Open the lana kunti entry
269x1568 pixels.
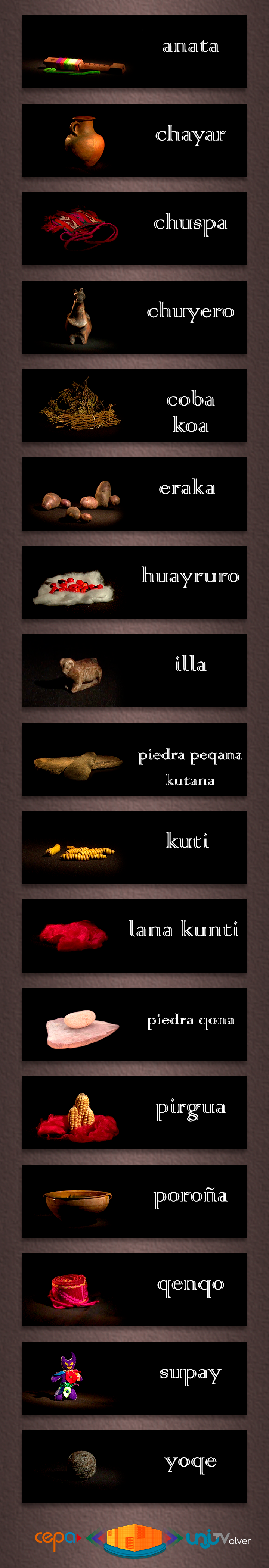coord(134,935)
